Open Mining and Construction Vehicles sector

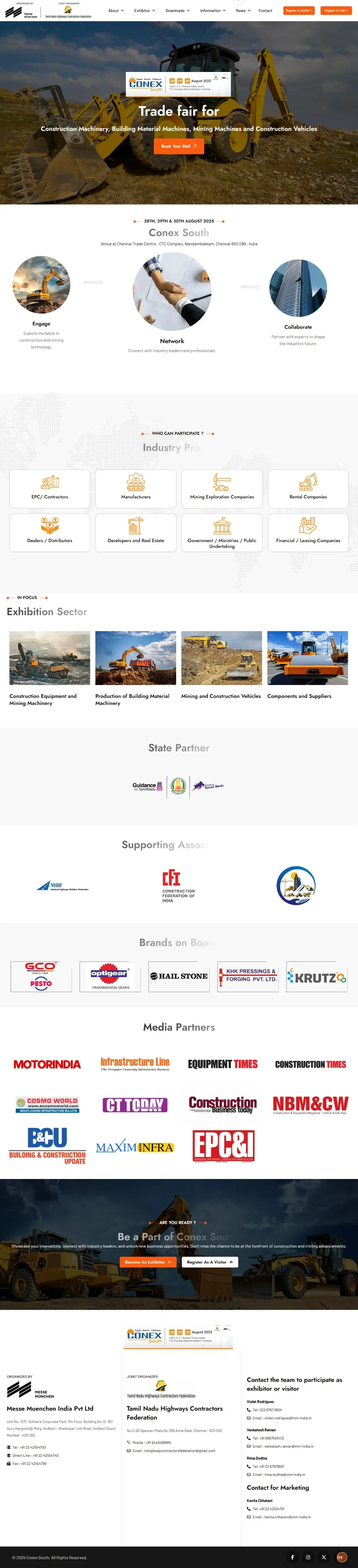(x=221, y=658)
